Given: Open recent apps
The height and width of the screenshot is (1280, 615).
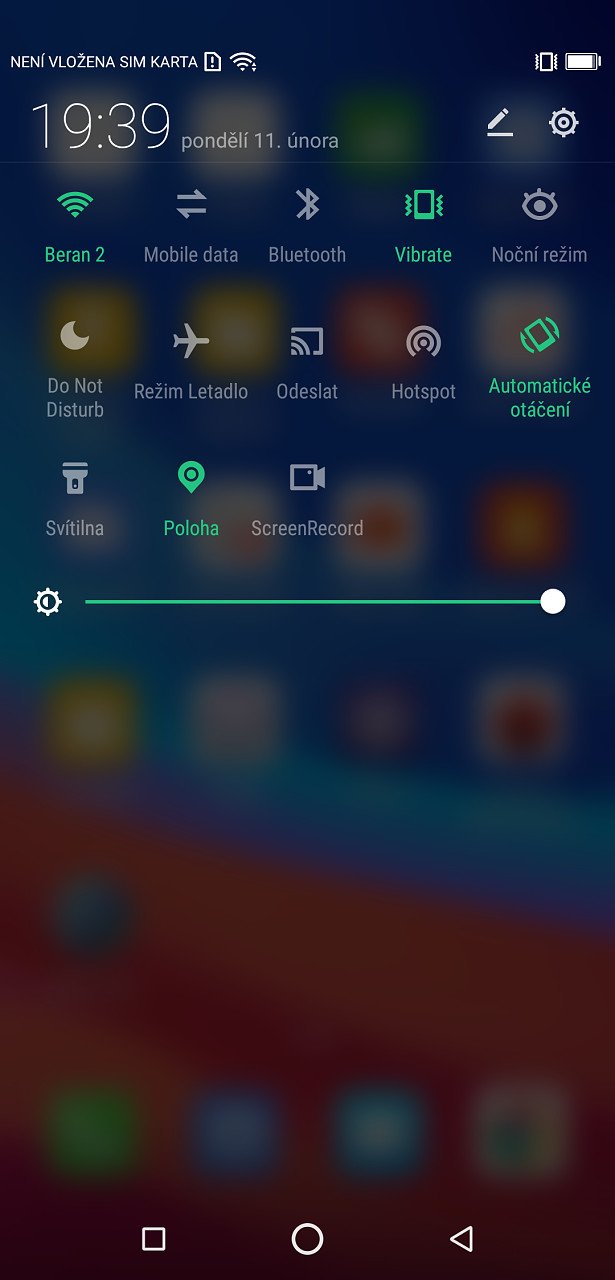Looking at the screenshot, I should 153,1239.
